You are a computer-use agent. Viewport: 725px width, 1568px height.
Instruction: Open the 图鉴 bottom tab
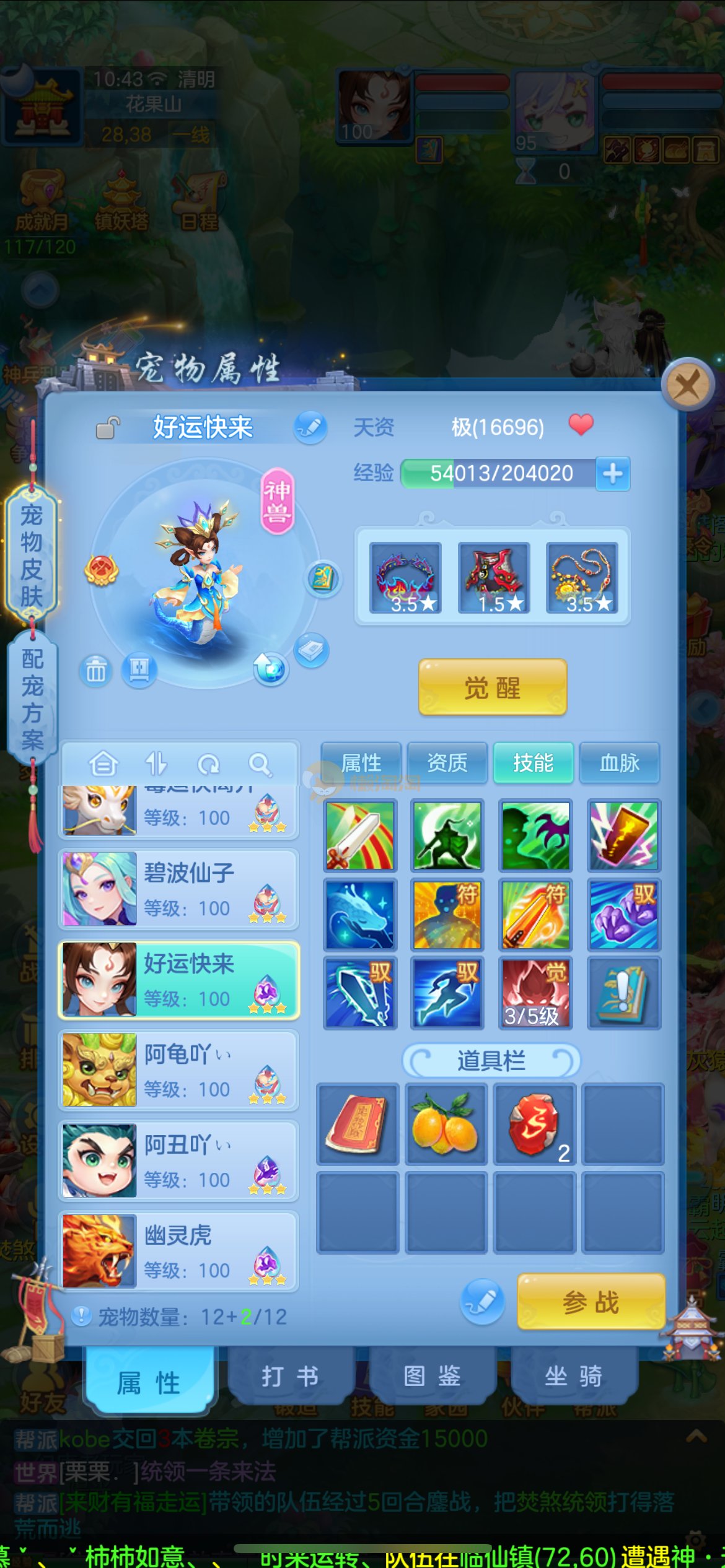click(432, 1376)
